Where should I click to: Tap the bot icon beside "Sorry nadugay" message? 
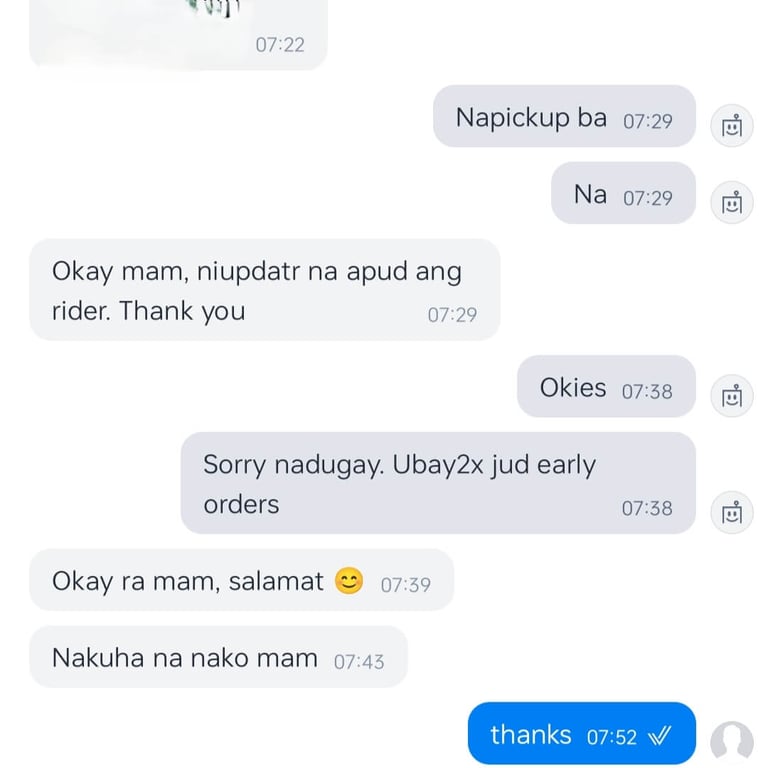732,513
